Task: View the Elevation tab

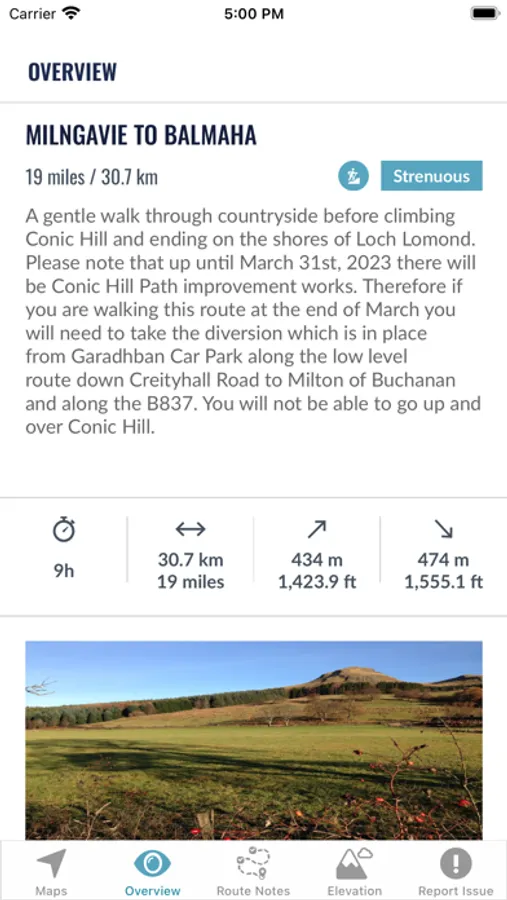Action: coord(354,872)
